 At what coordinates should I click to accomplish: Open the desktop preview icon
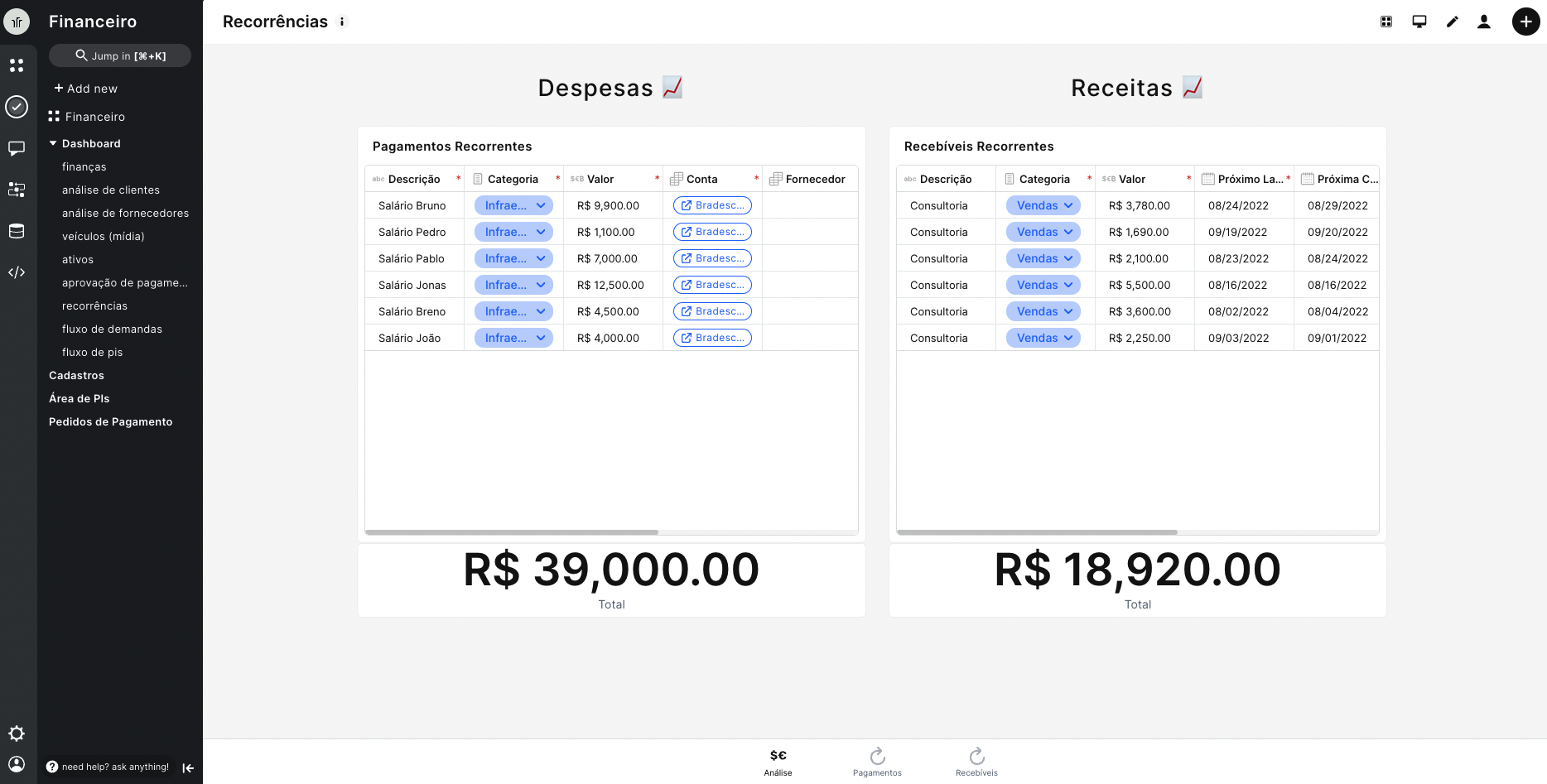pyautogui.click(x=1419, y=22)
